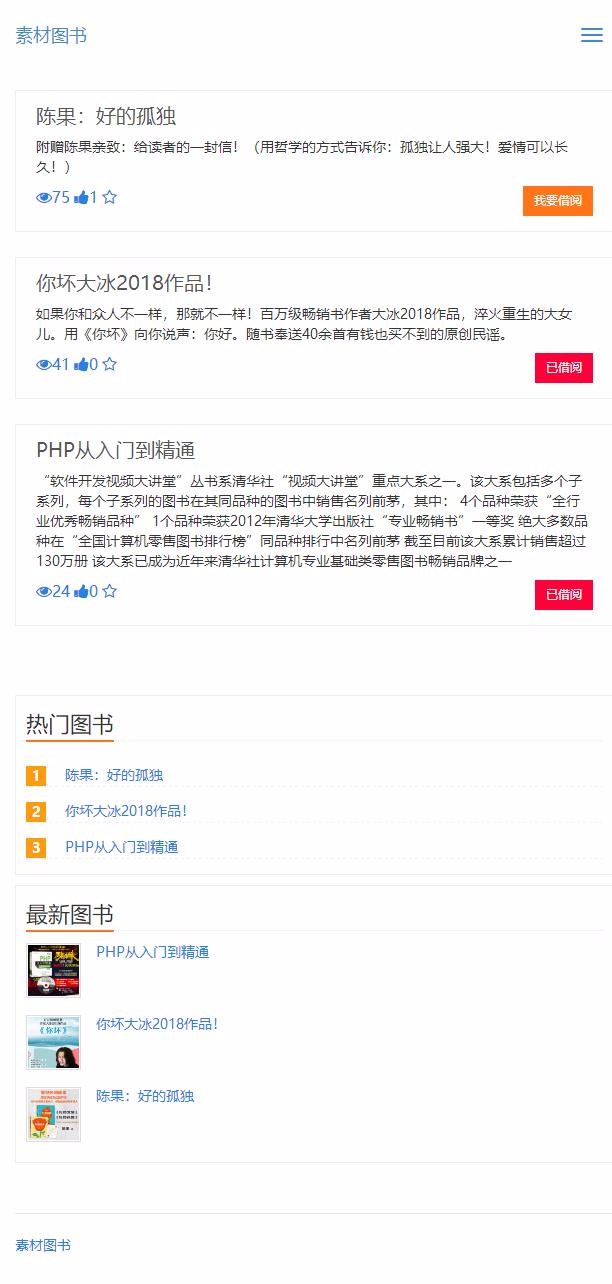
Task: Open the hamburger navigation menu
Action: click(591, 36)
